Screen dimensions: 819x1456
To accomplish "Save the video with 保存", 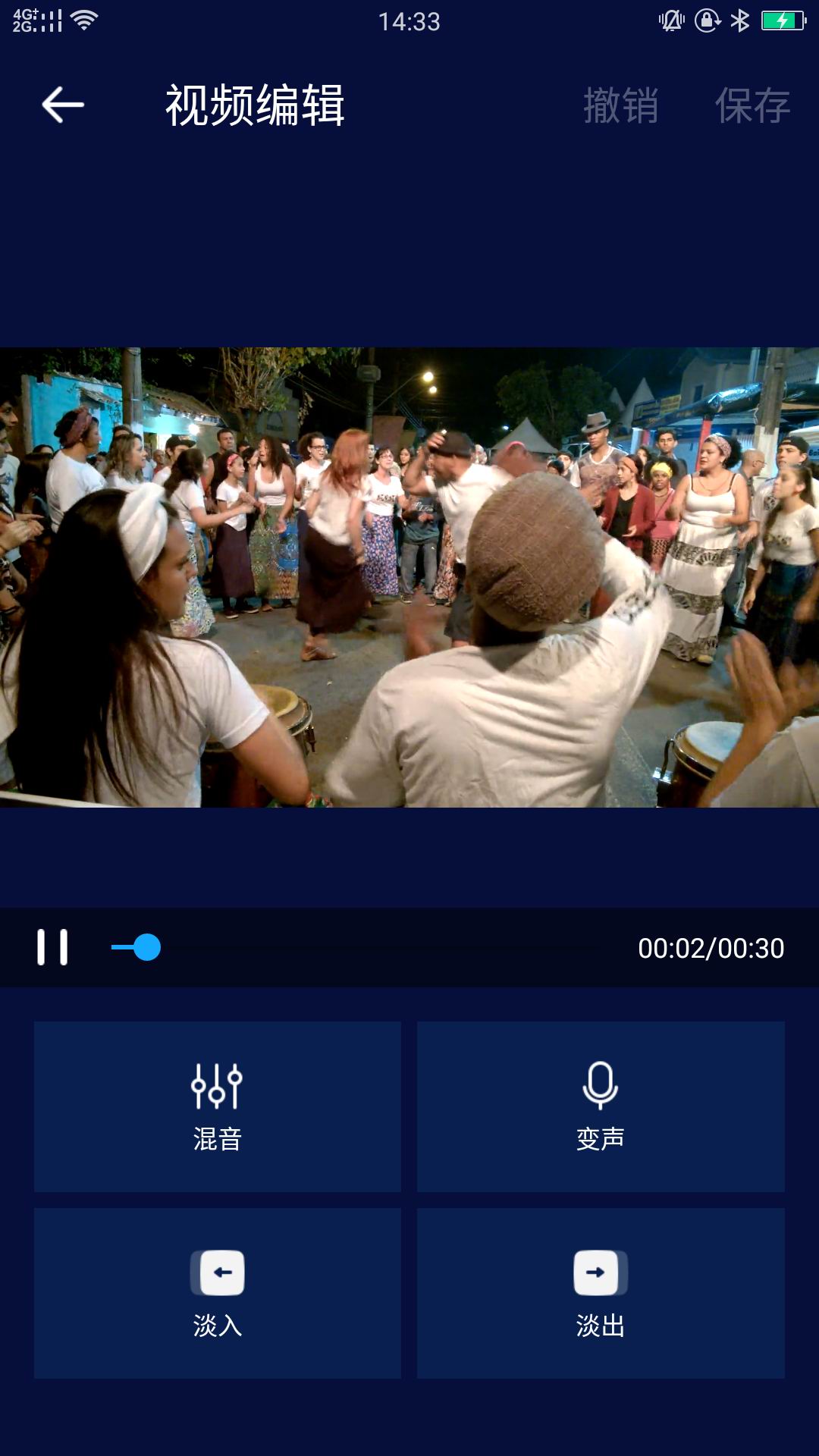I will click(x=752, y=105).
